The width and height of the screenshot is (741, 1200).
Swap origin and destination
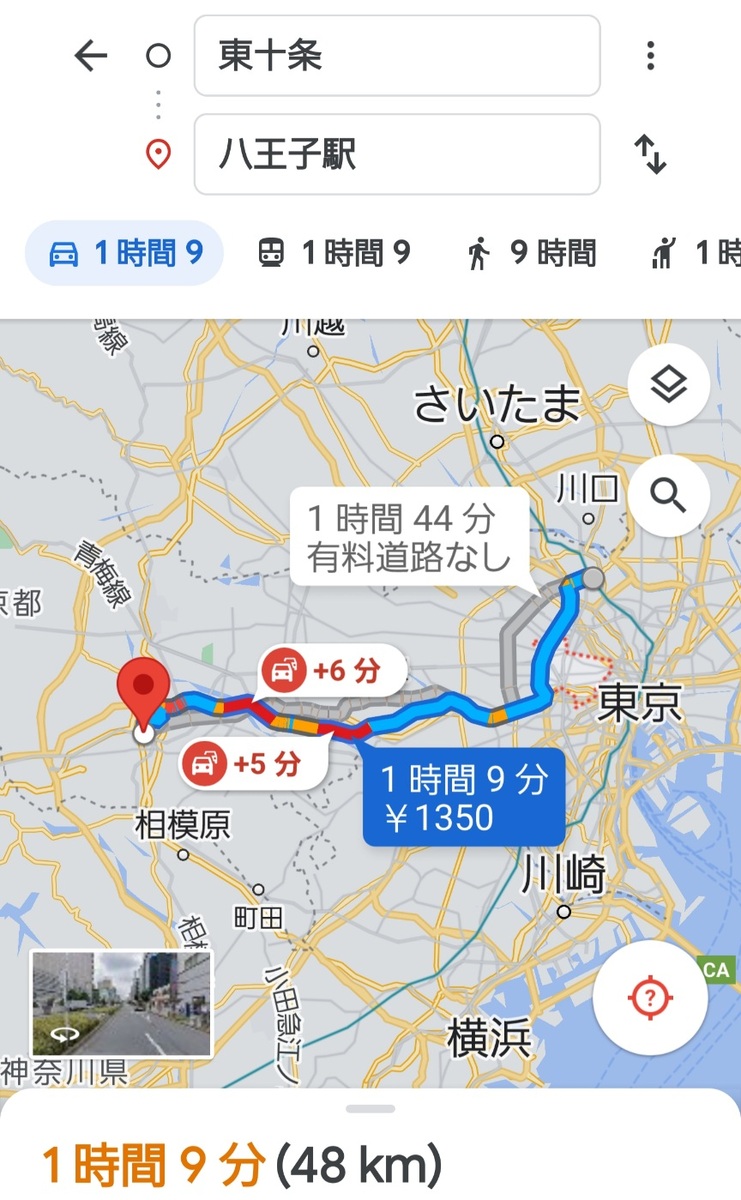point(651,155)
